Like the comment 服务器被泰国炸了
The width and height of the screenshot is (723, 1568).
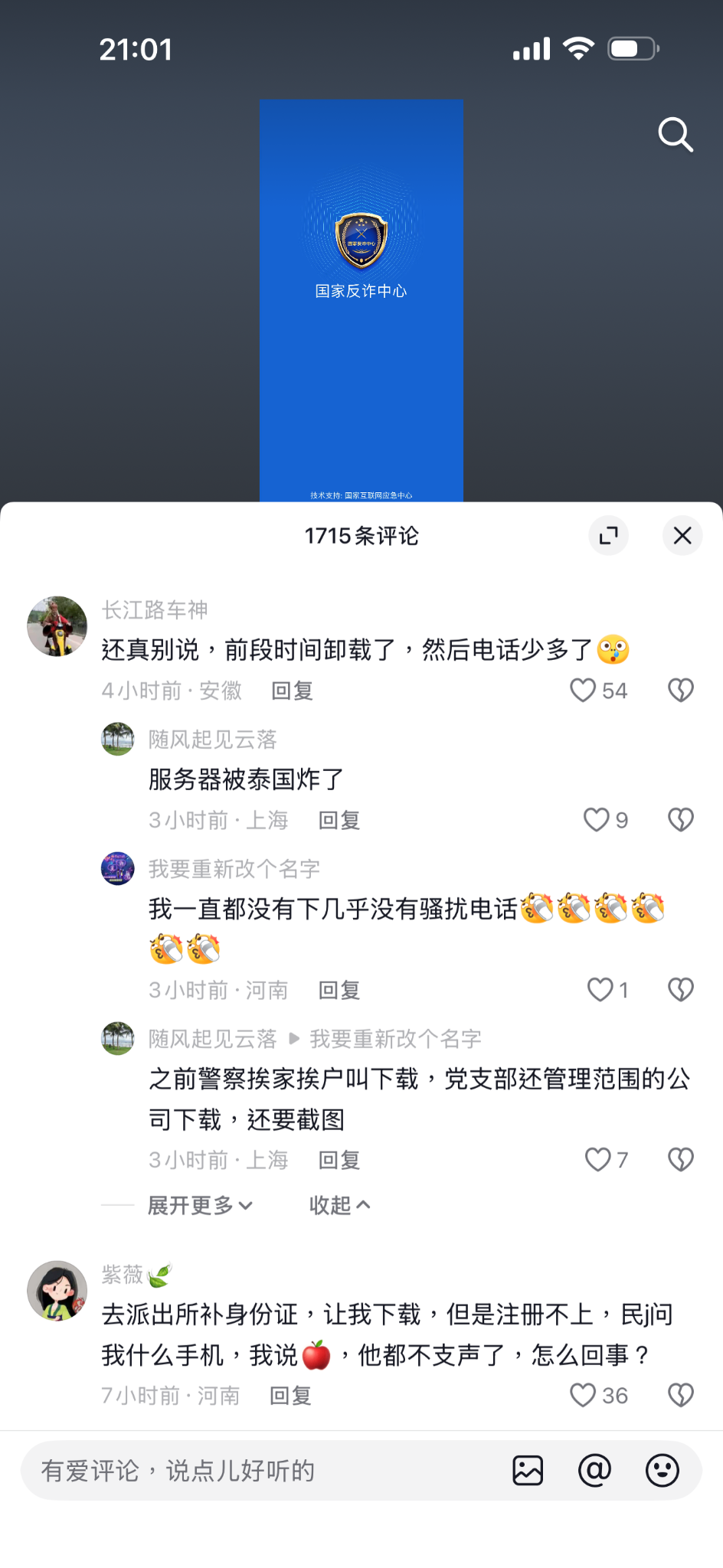(x=597, y=820)
